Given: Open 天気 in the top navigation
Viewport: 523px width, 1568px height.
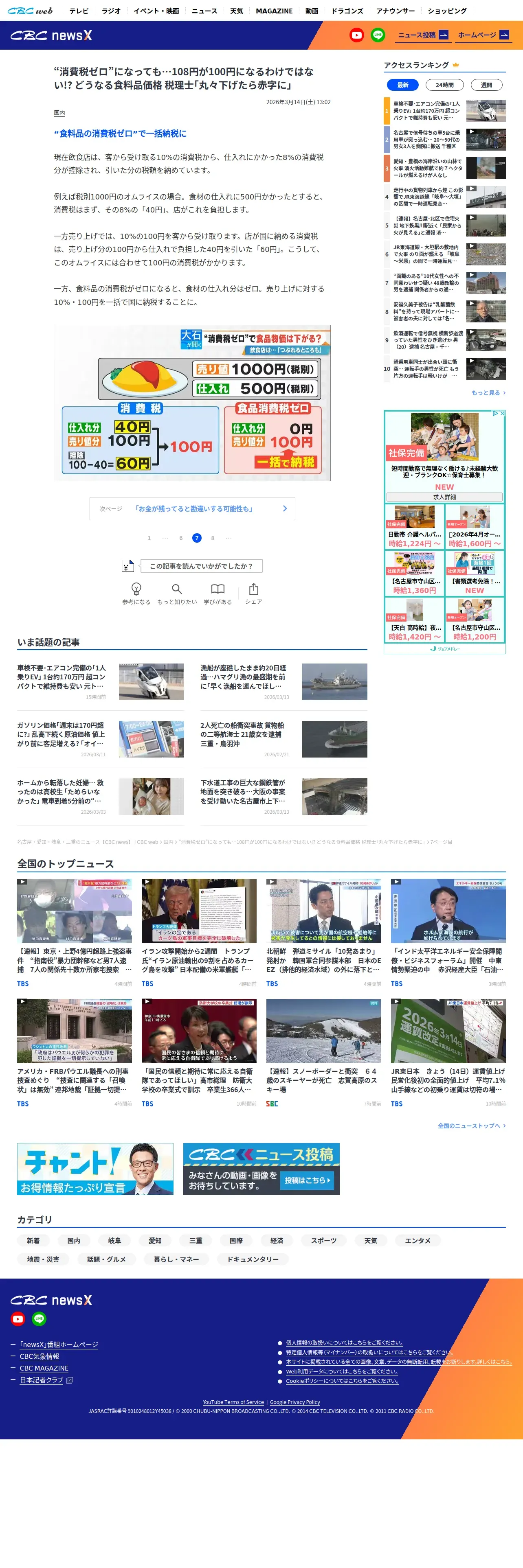Looking at the screenshot, I should click(x=237, y=11).
